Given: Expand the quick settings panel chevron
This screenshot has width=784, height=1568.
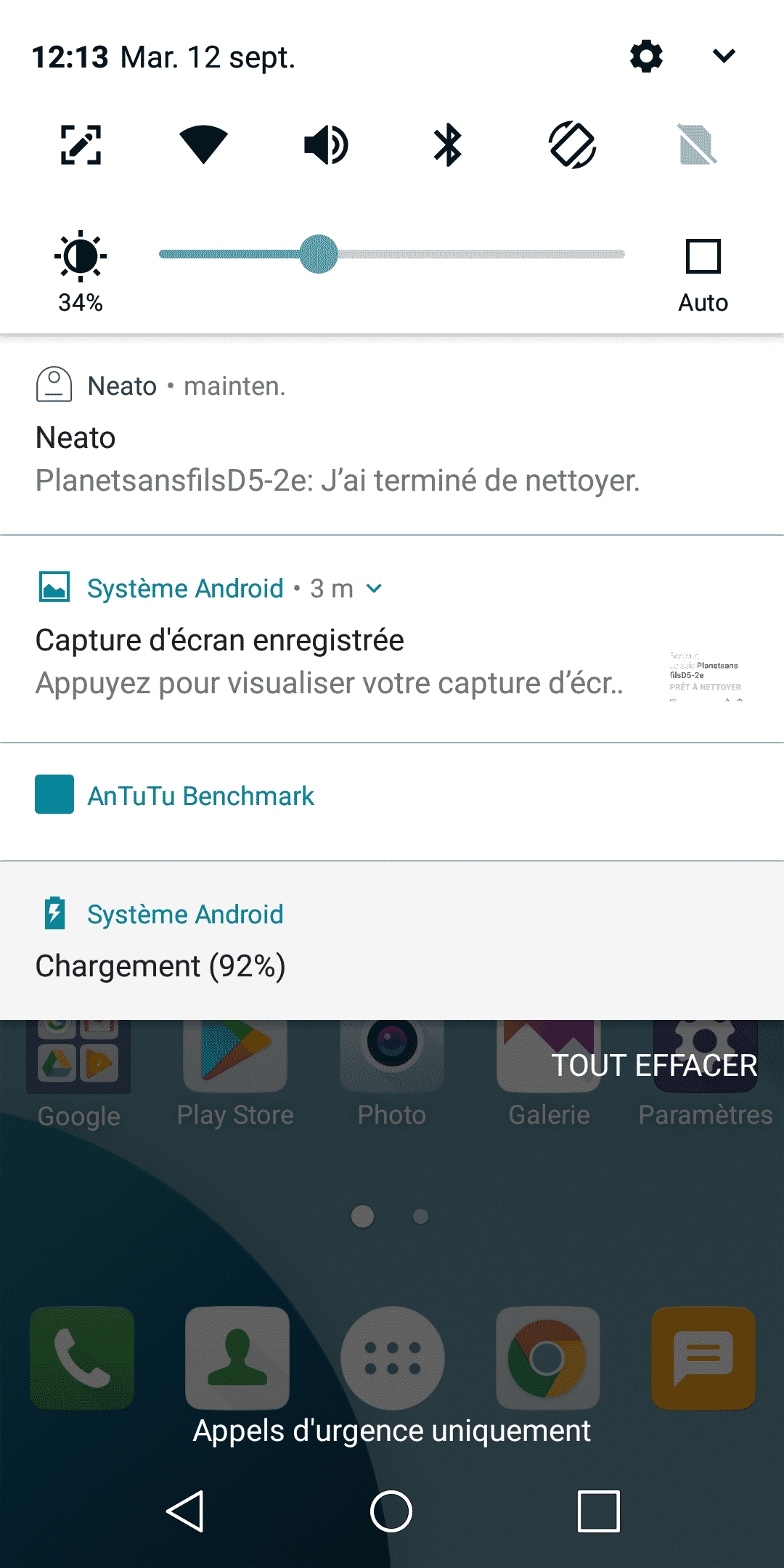Looking at the screenshot, I should [x=724, y=56].
